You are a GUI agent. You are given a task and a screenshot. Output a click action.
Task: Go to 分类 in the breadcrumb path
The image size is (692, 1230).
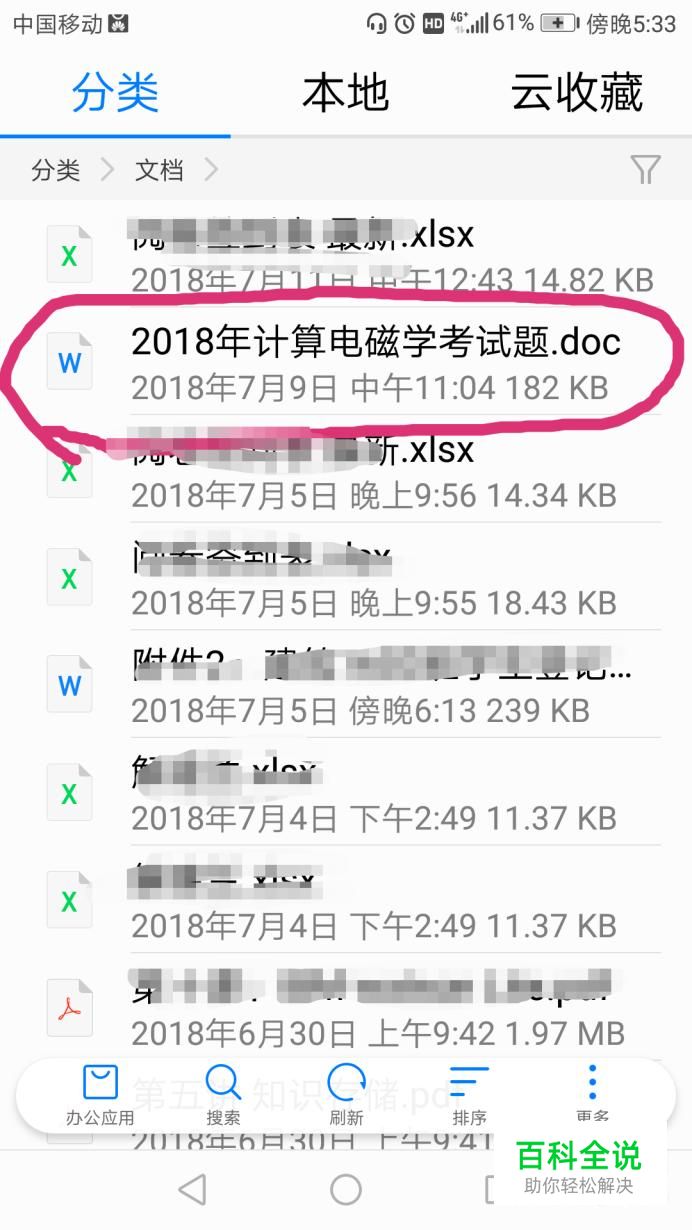[56, 170]
